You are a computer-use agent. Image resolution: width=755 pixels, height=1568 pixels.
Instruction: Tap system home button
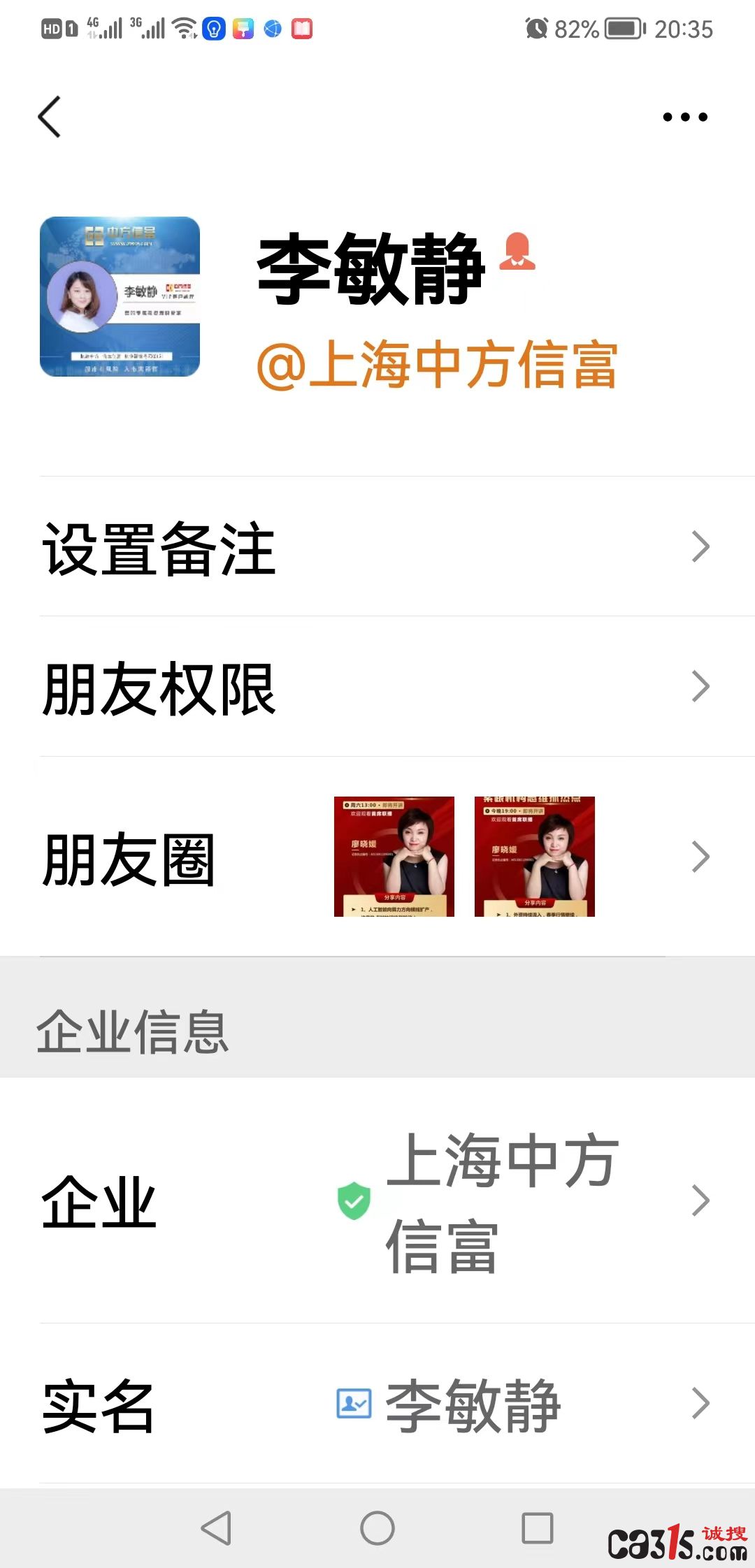(x=377, y=1528)
